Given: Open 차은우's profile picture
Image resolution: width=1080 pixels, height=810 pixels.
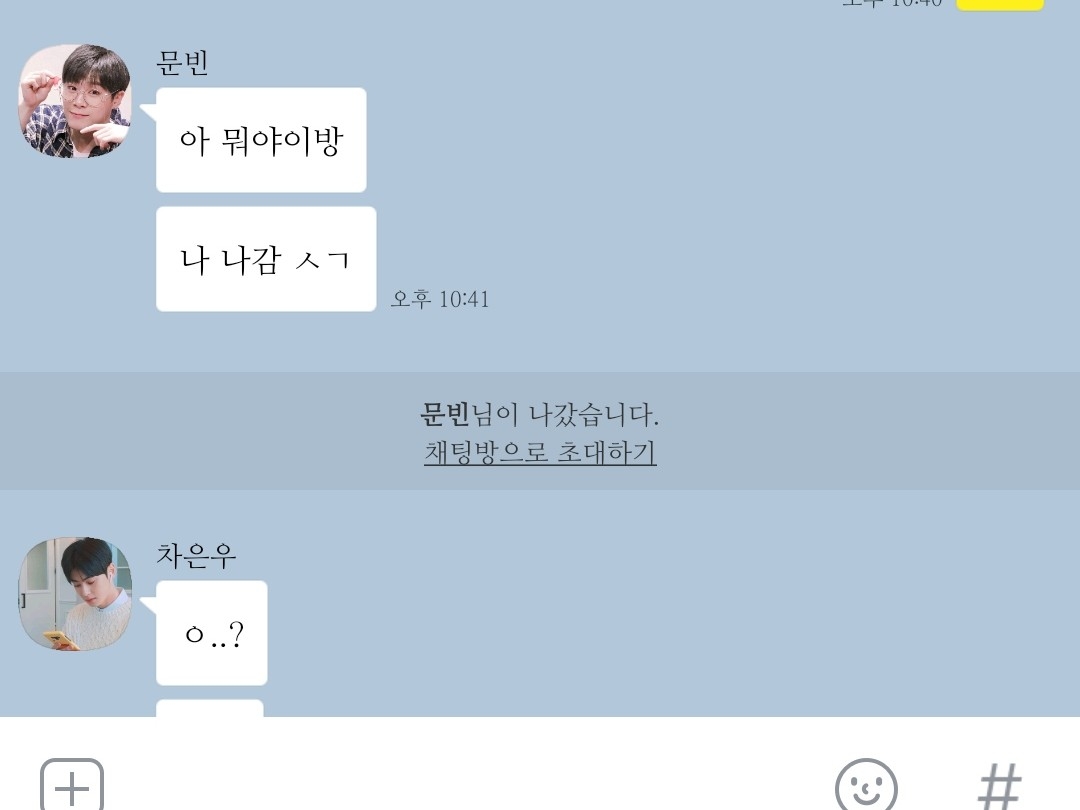Looking at the screenshot, I should (x=76, y=594).
